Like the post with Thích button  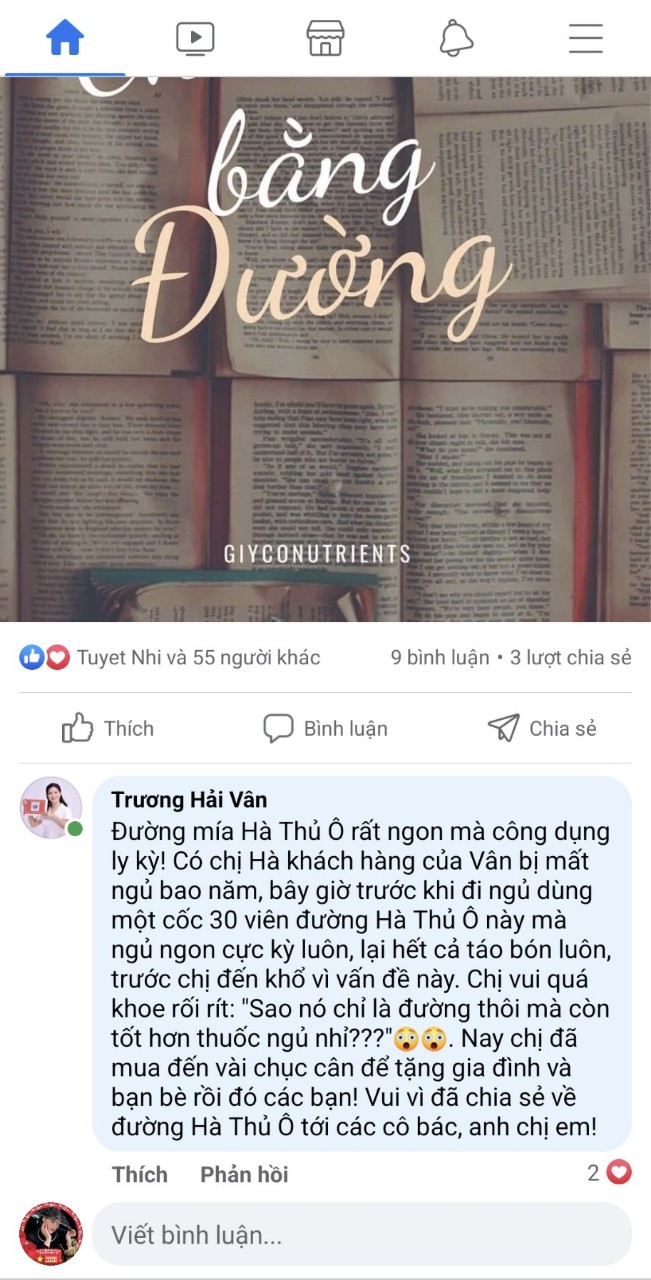tap(108, 728)
